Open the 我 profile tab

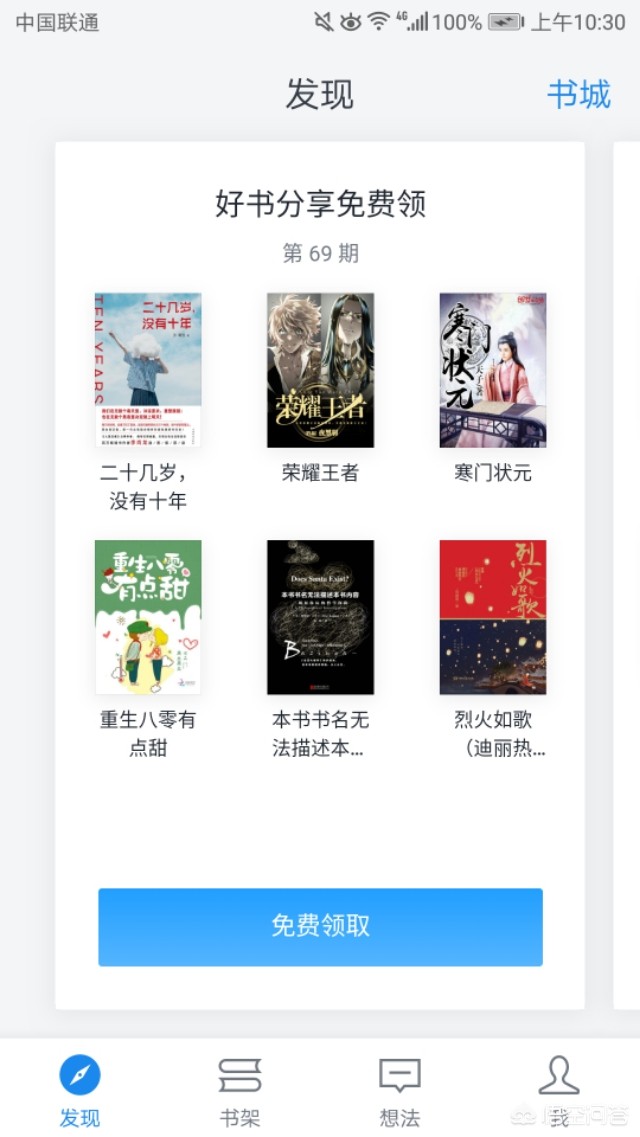click(559, 1088)
